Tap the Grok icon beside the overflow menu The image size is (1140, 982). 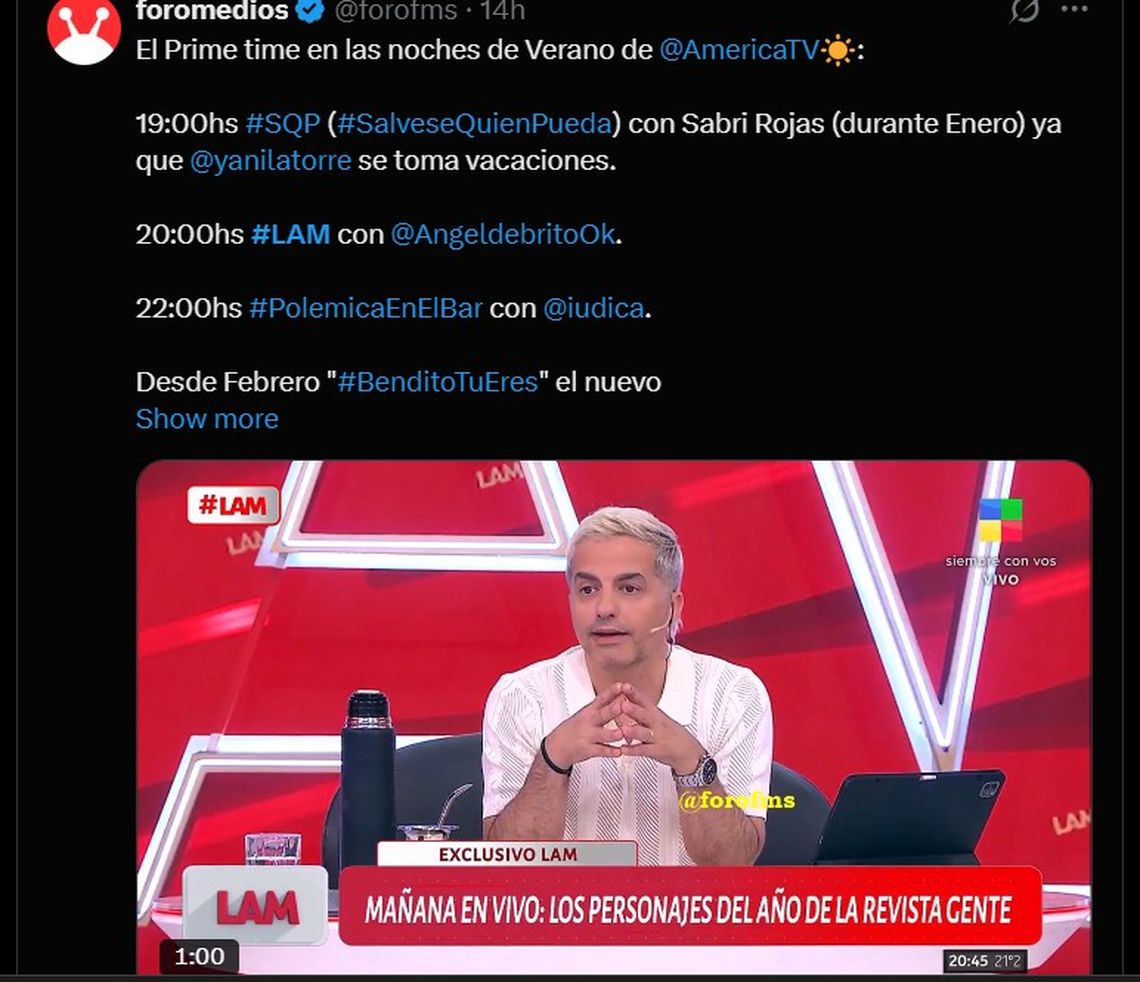1022,10
